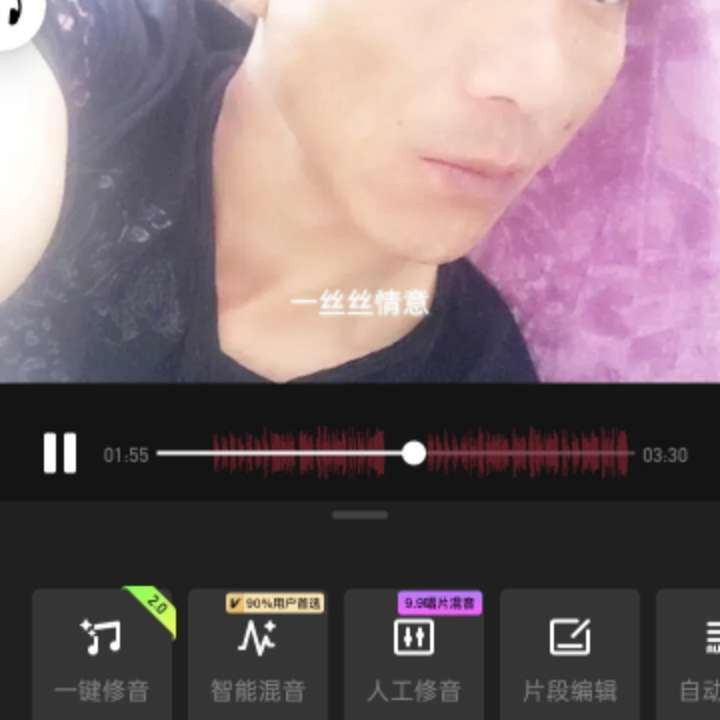
Task: Open 一键修音 one-tap pitch correction
Action: pyautogui.click(x=102, y=655)
